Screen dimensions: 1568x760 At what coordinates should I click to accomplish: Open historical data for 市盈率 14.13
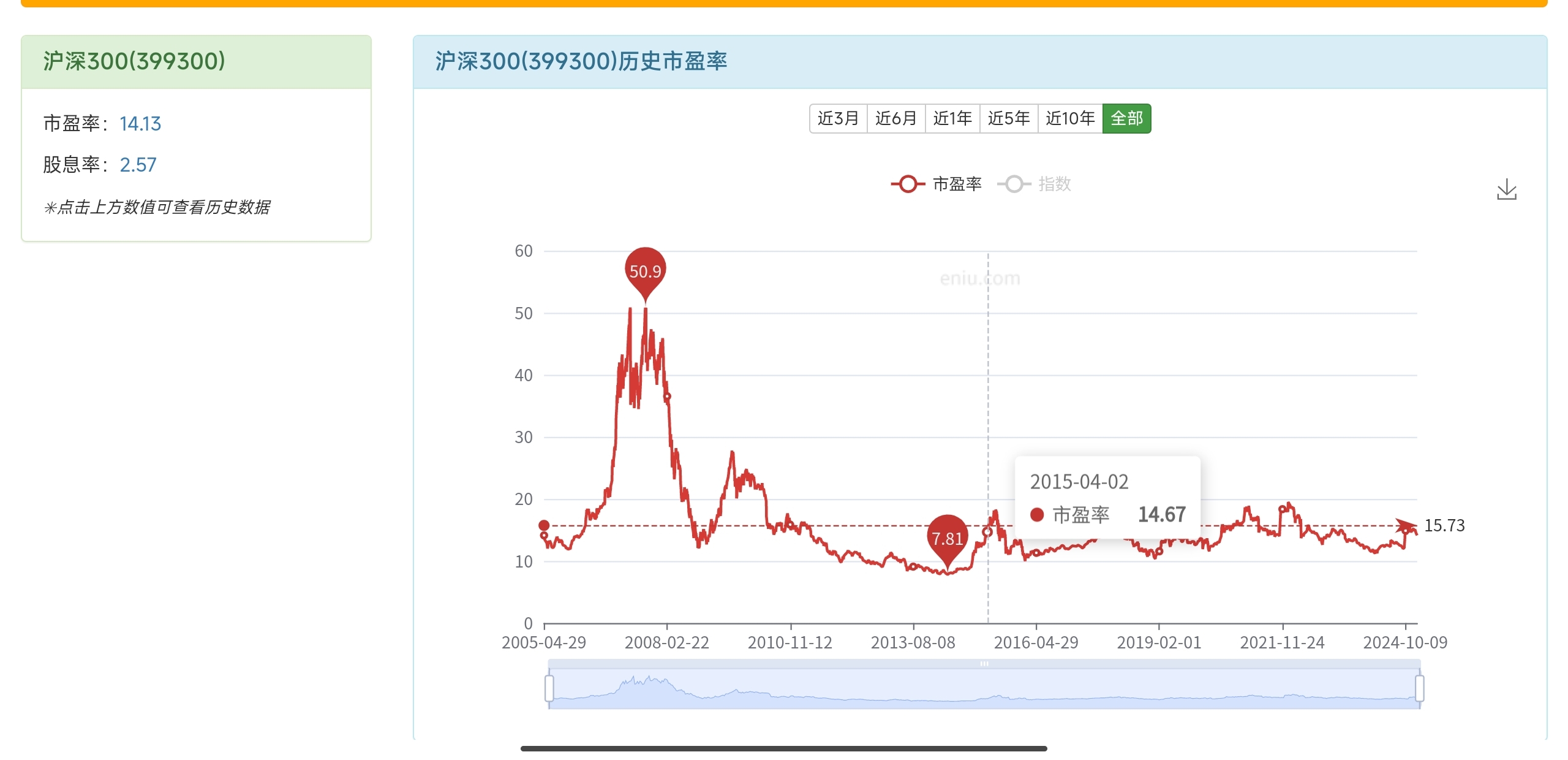pos(140,124)
